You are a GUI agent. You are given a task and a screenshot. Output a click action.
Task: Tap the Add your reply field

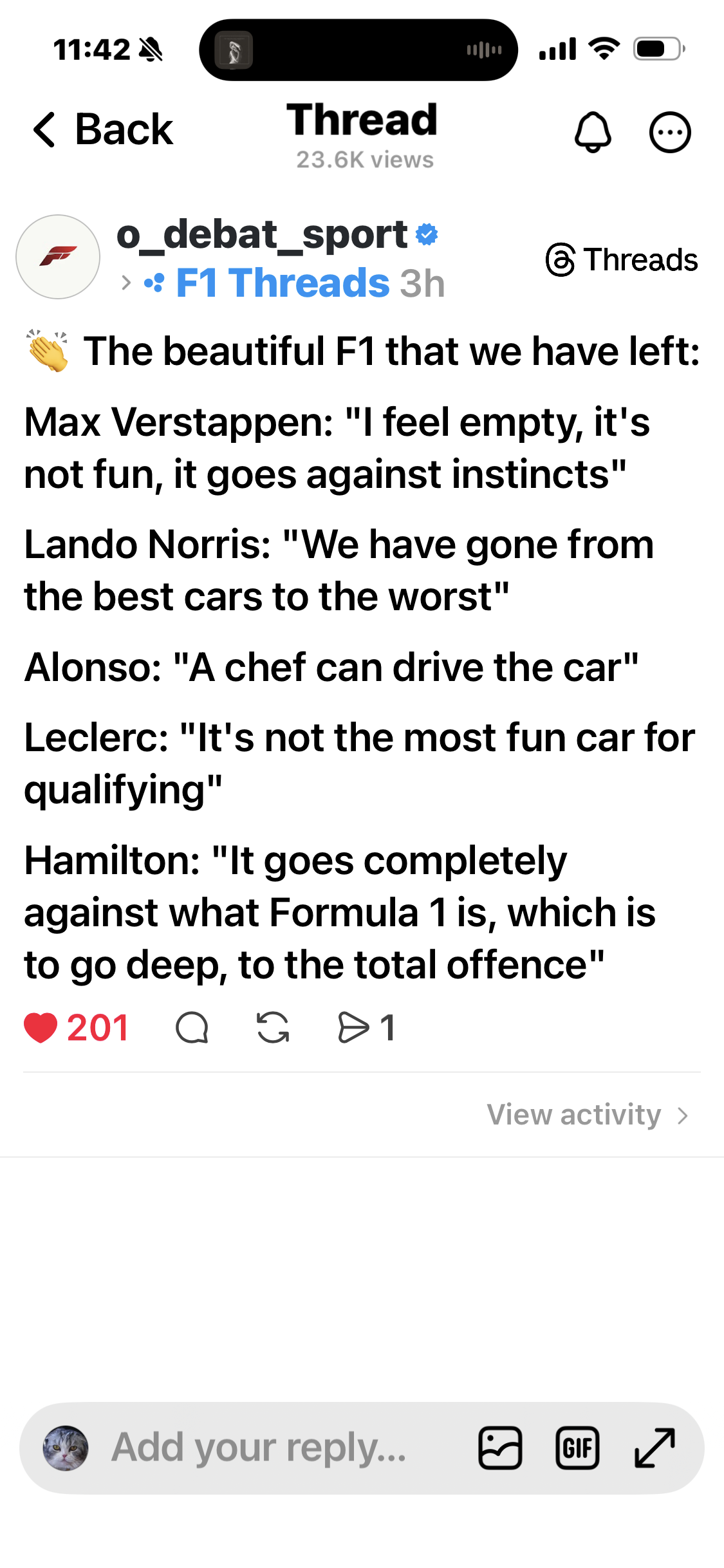pos(259,1448)
